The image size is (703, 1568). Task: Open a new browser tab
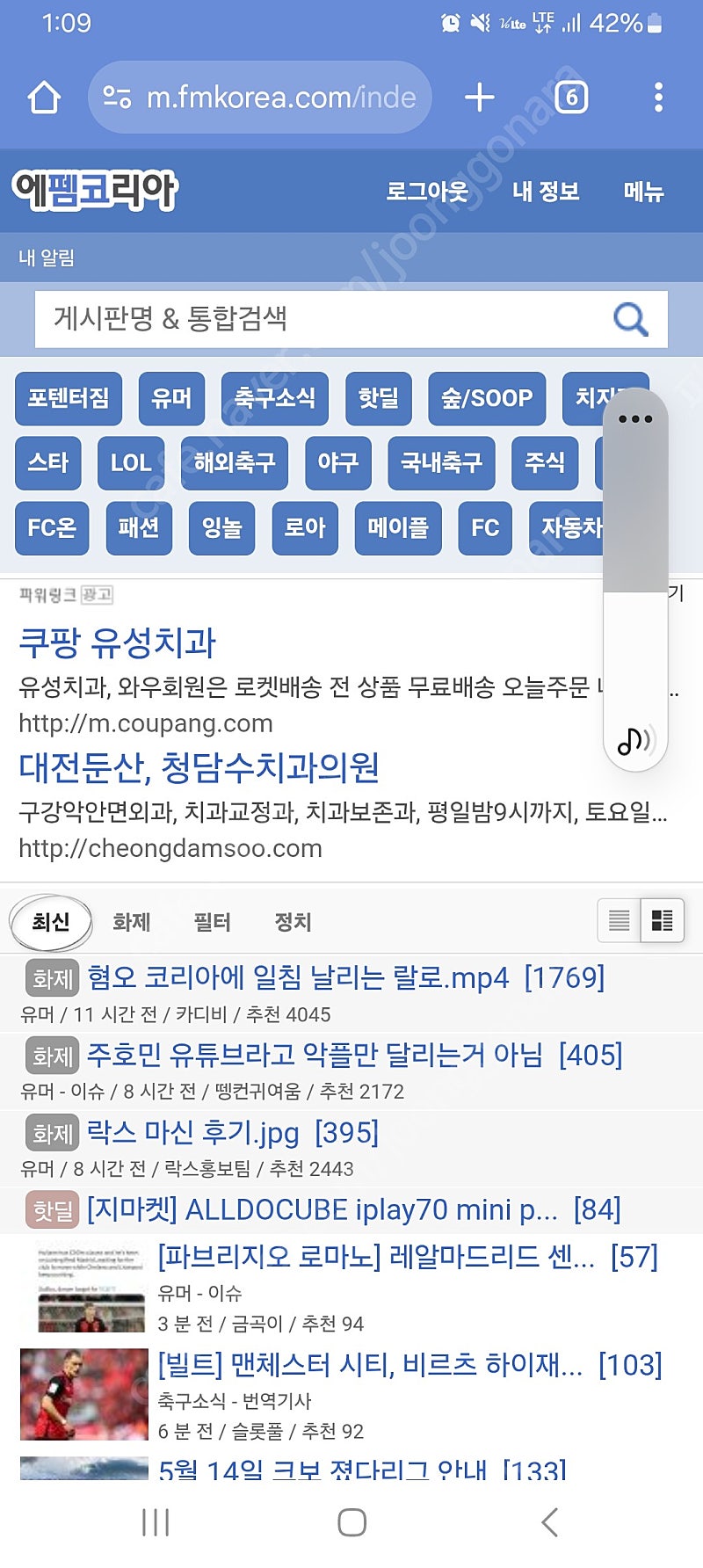480,98
